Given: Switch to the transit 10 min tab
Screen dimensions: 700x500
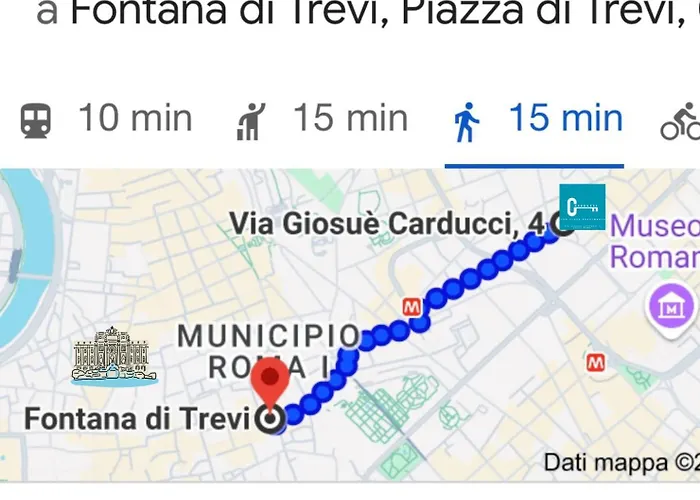Looking at the screenshot, I should 105,120.
